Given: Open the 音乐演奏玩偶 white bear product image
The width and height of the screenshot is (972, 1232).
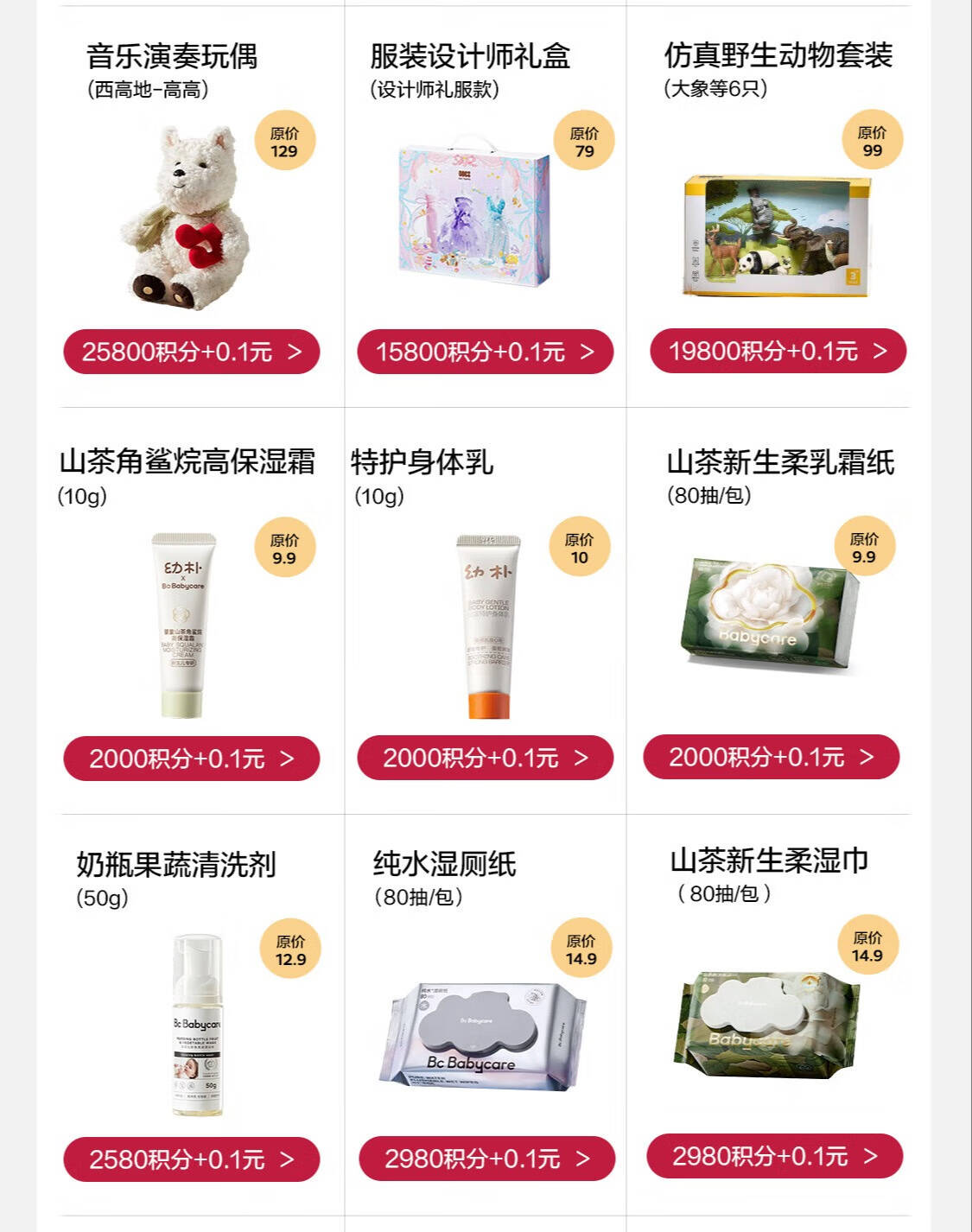Looking at the screenshot, I should (x=186, y=216).
